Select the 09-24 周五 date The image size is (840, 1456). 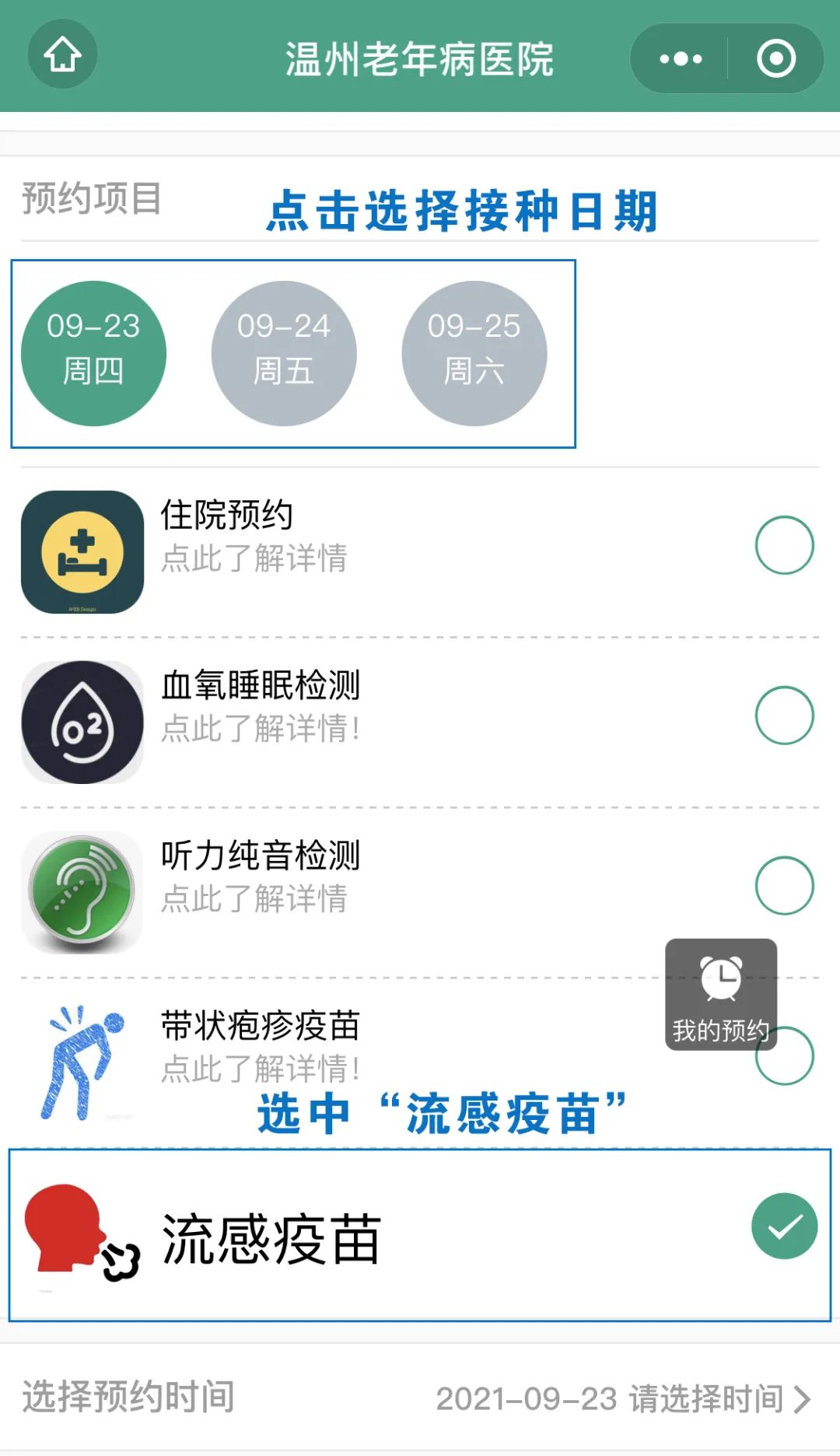coord(284,353)
